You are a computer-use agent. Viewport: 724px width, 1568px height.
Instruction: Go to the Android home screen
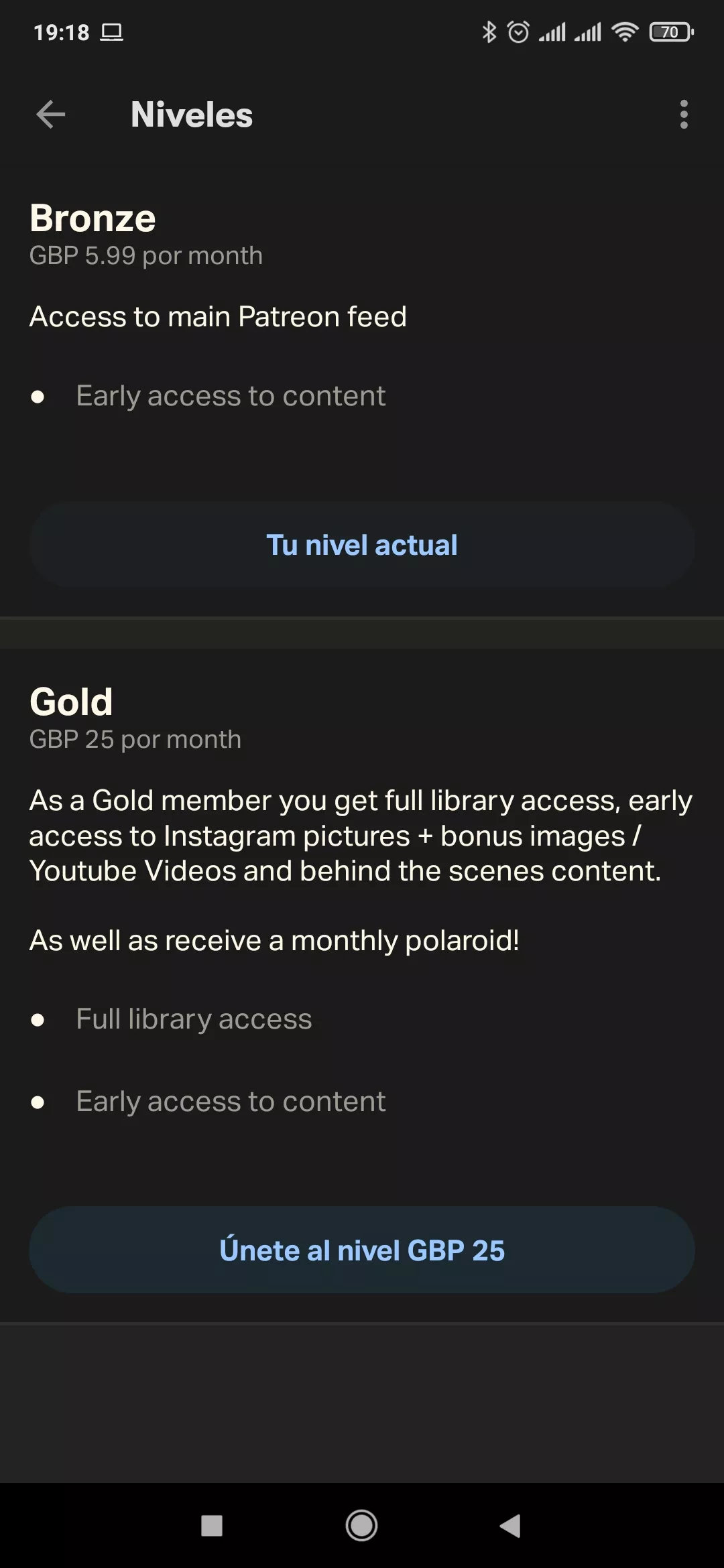pos(361,1526)
